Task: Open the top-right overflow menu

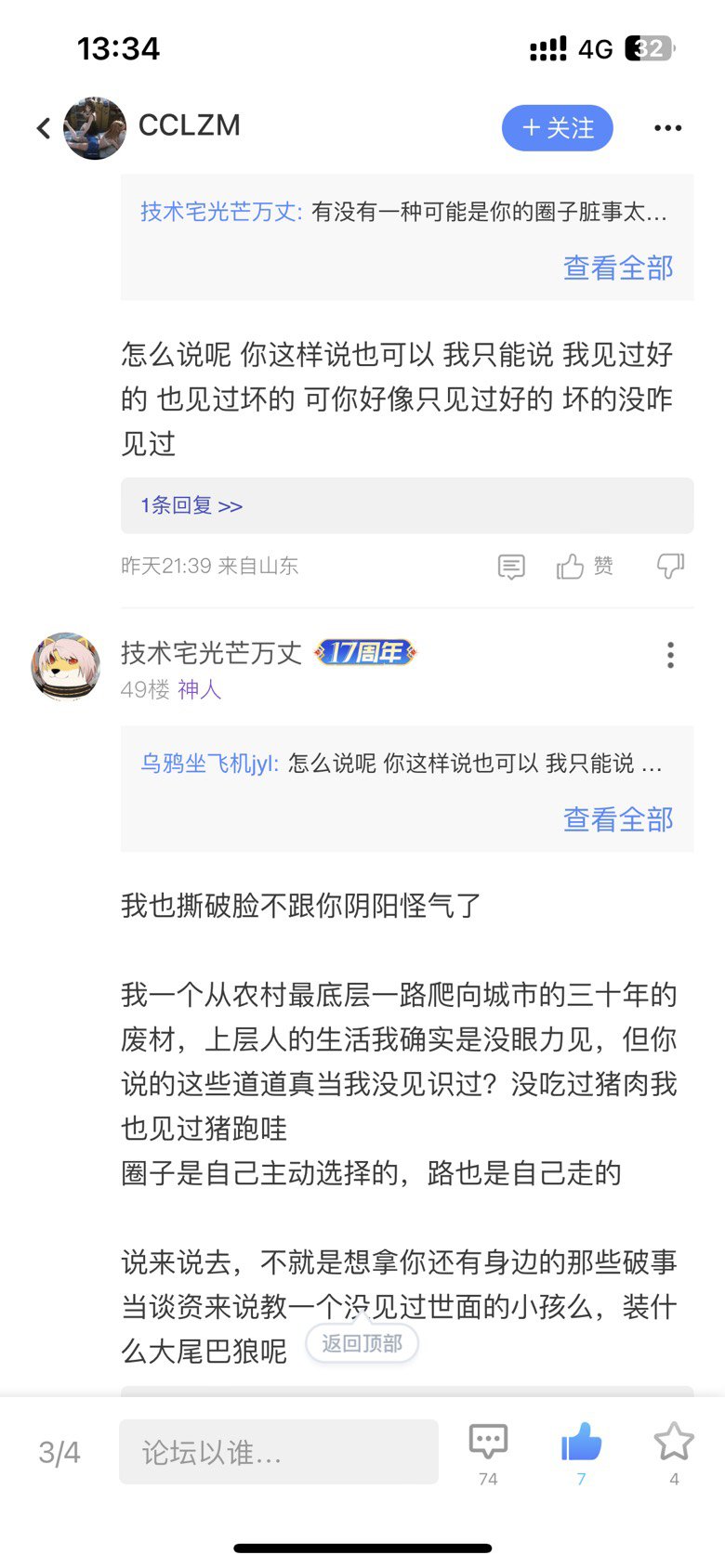Action: (x=667, y=128)
